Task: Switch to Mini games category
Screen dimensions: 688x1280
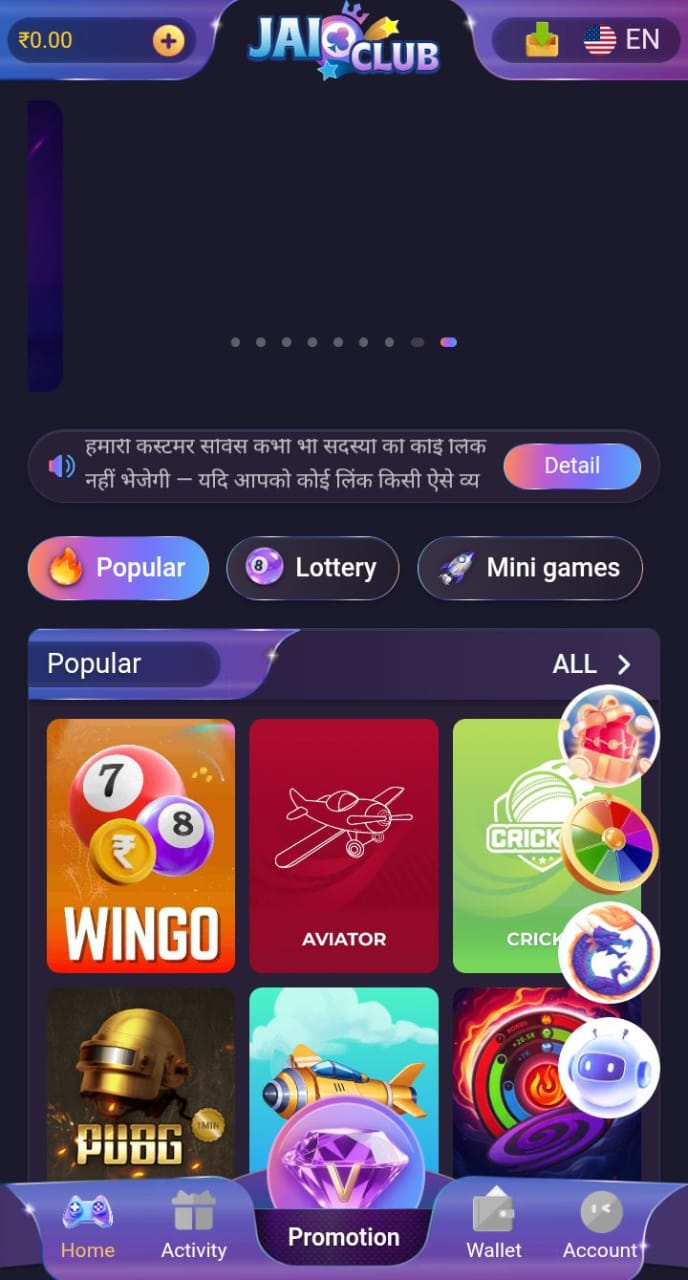Action: (529, 568)
